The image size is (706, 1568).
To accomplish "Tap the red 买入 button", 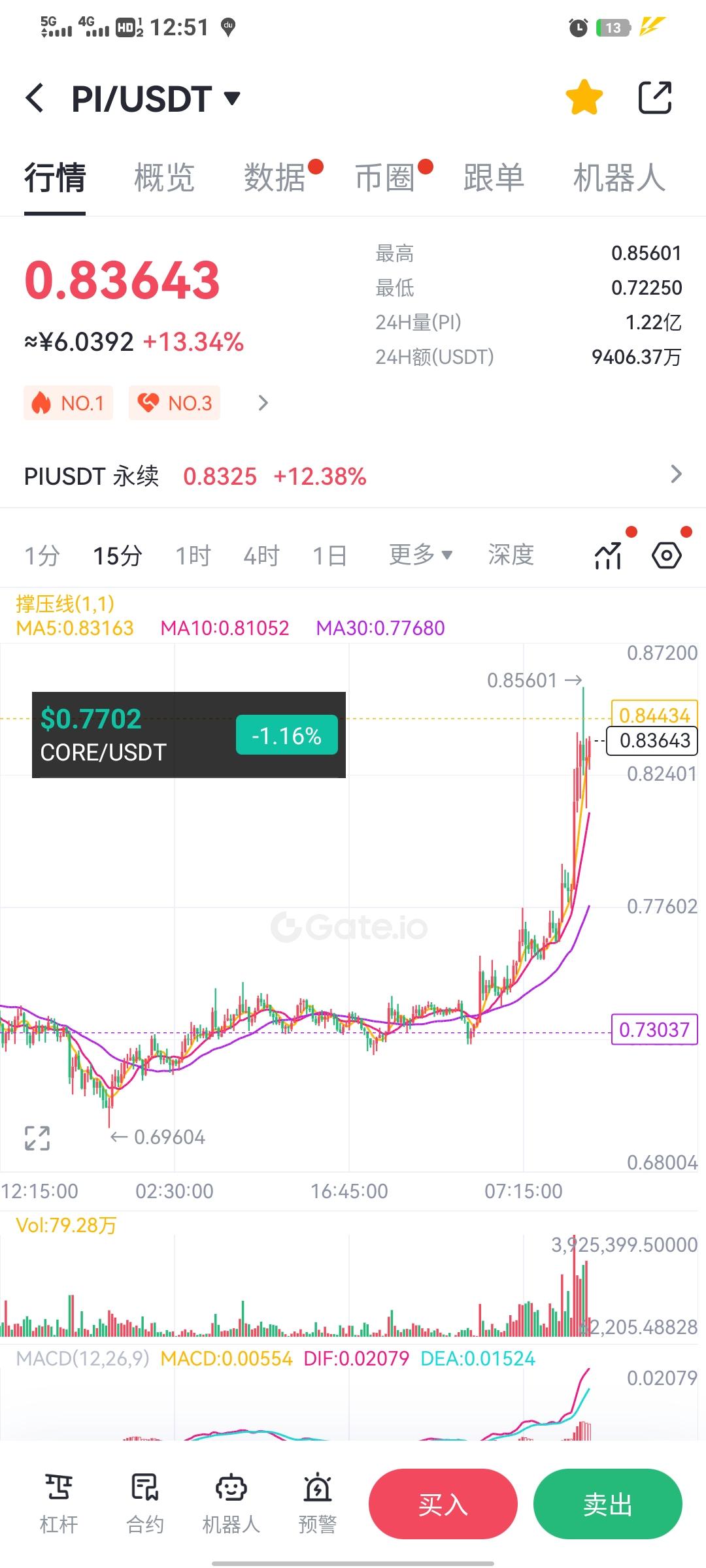I will click(443, 1504).
